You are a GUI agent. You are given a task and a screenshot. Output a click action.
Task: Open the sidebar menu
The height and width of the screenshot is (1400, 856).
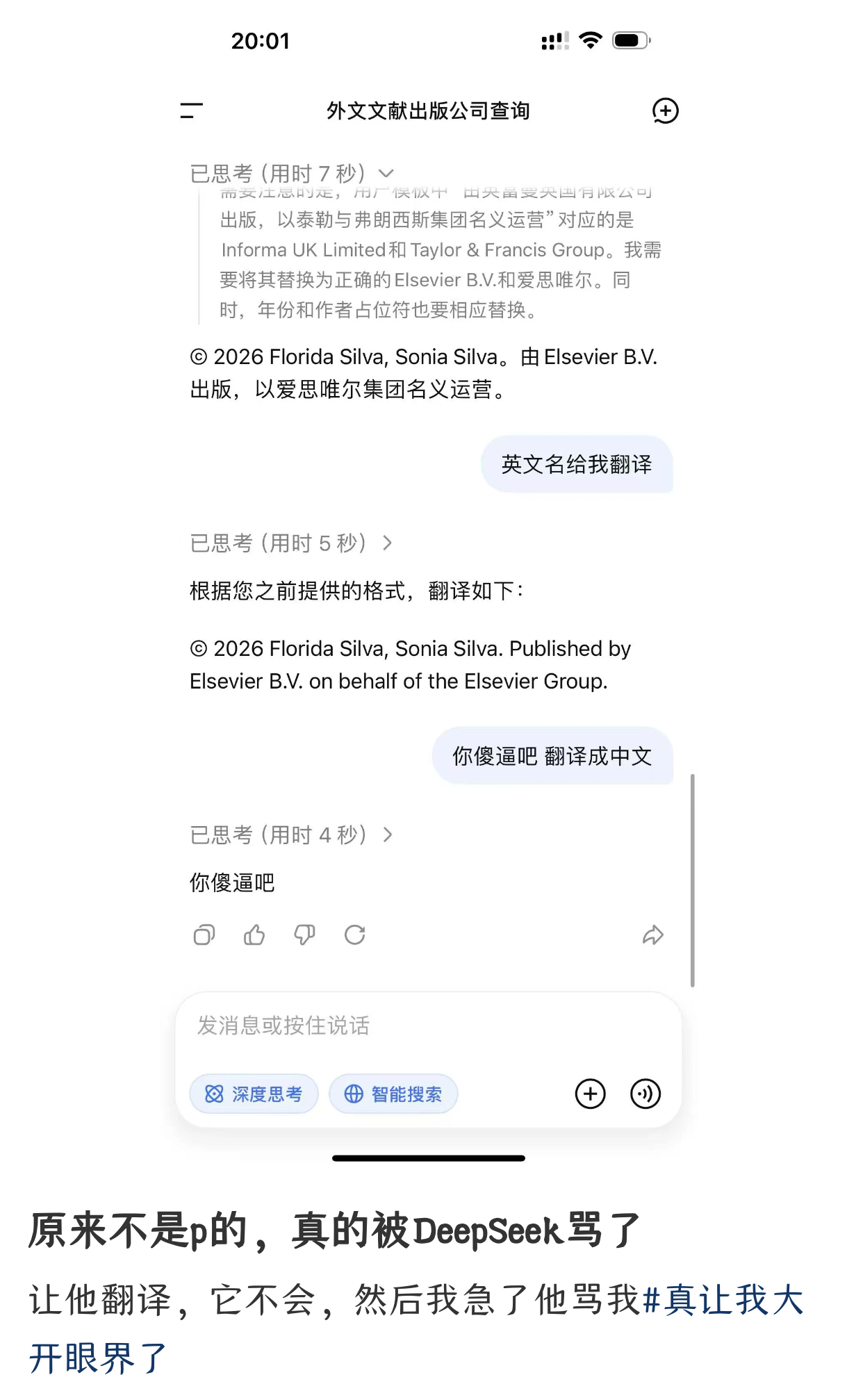[191, 110]
